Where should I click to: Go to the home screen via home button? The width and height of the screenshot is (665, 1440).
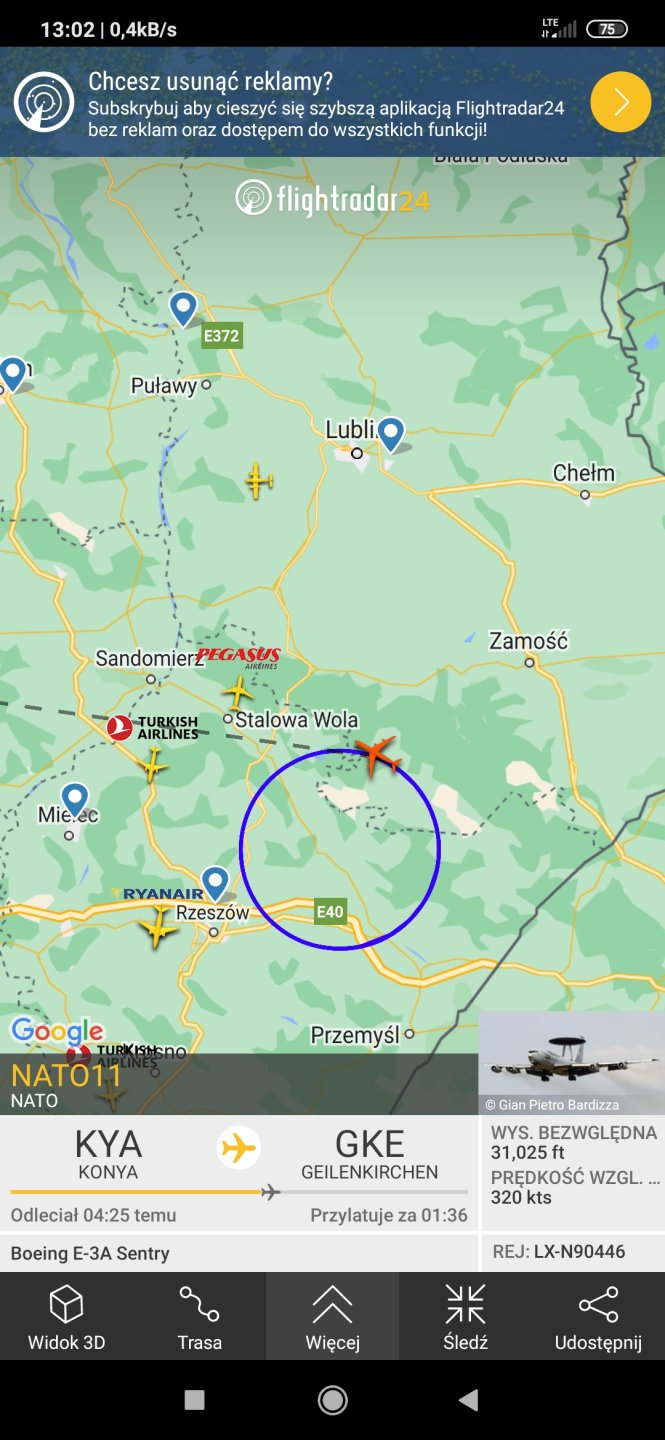tap(332, 1400)
